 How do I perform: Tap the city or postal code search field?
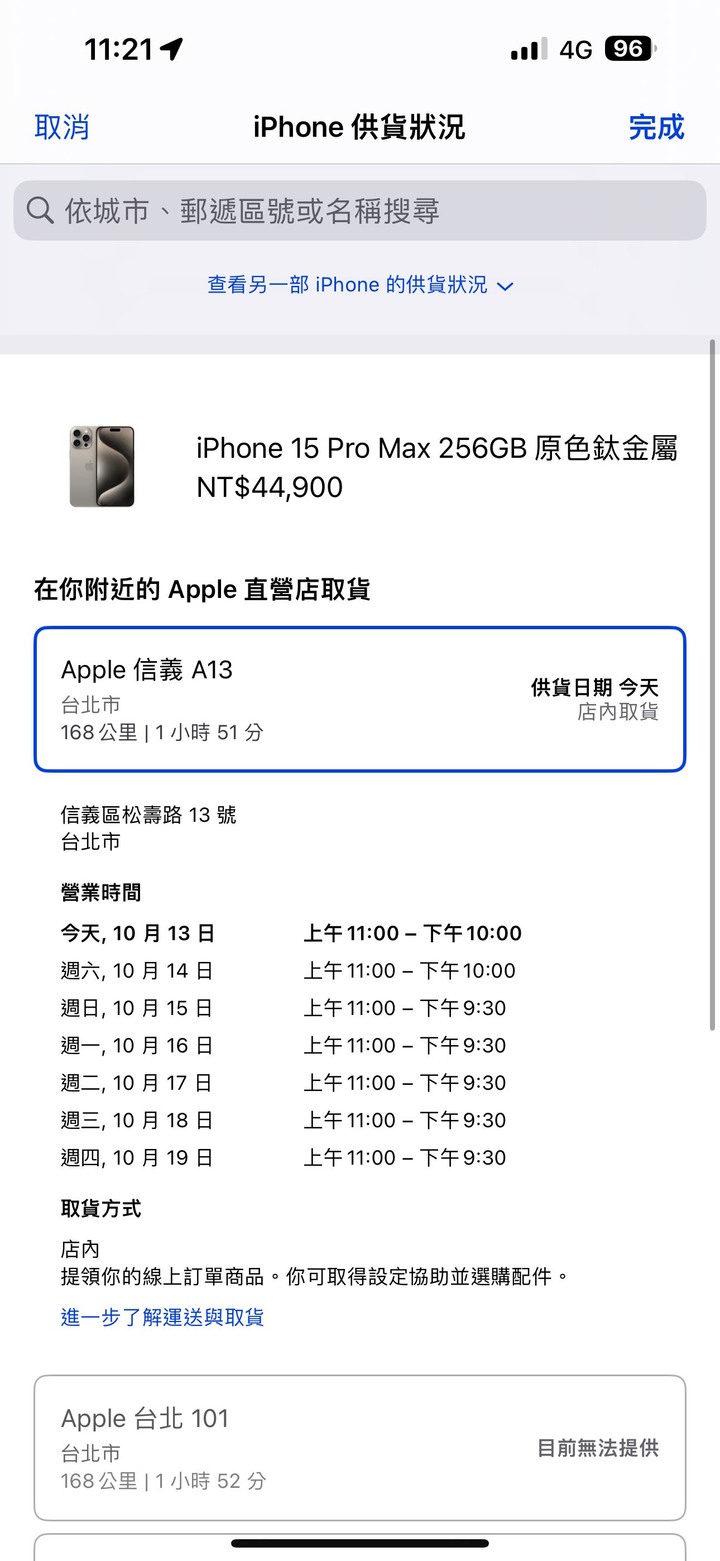point(360,211)
